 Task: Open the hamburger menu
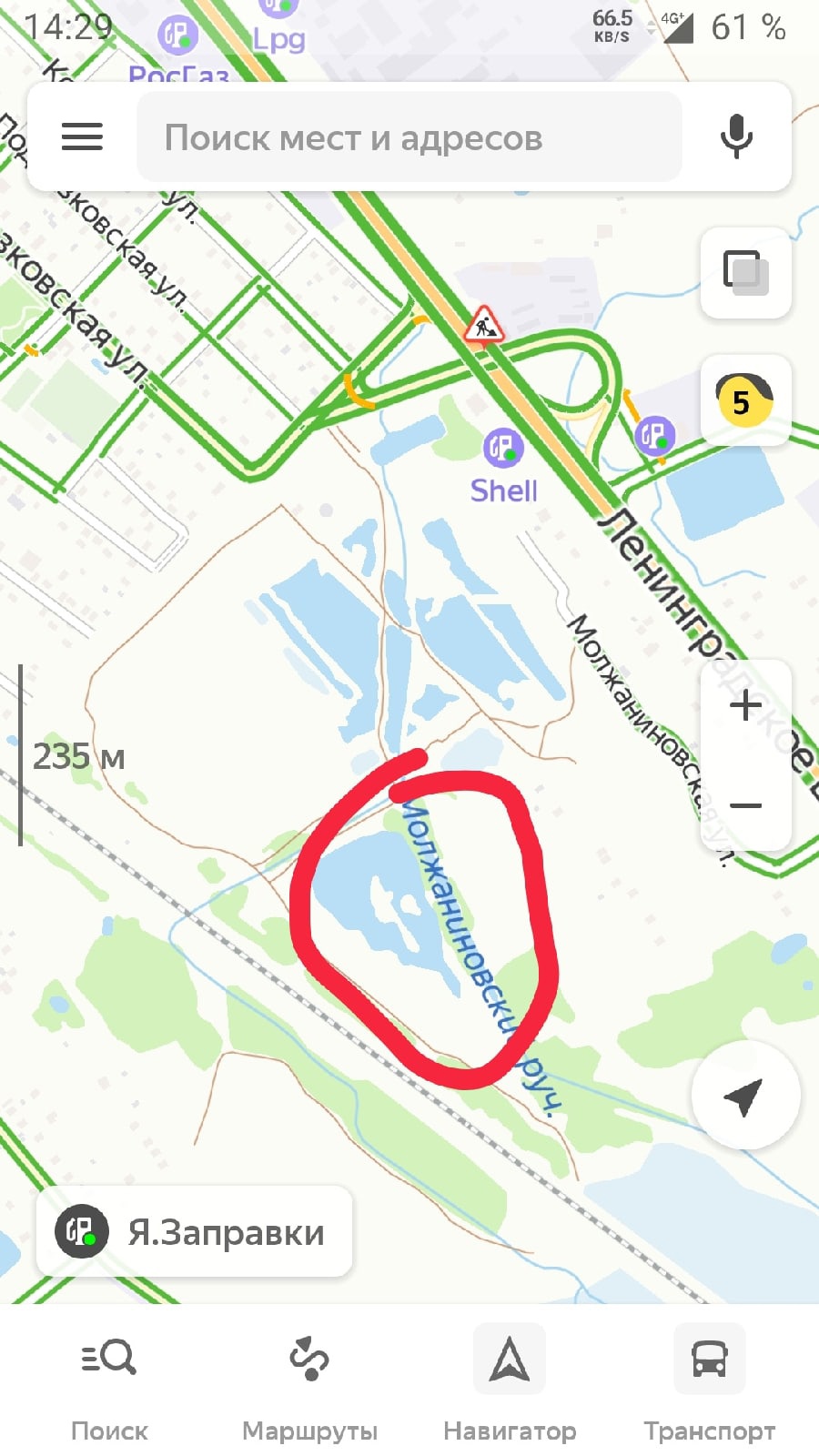click(82, 137)
